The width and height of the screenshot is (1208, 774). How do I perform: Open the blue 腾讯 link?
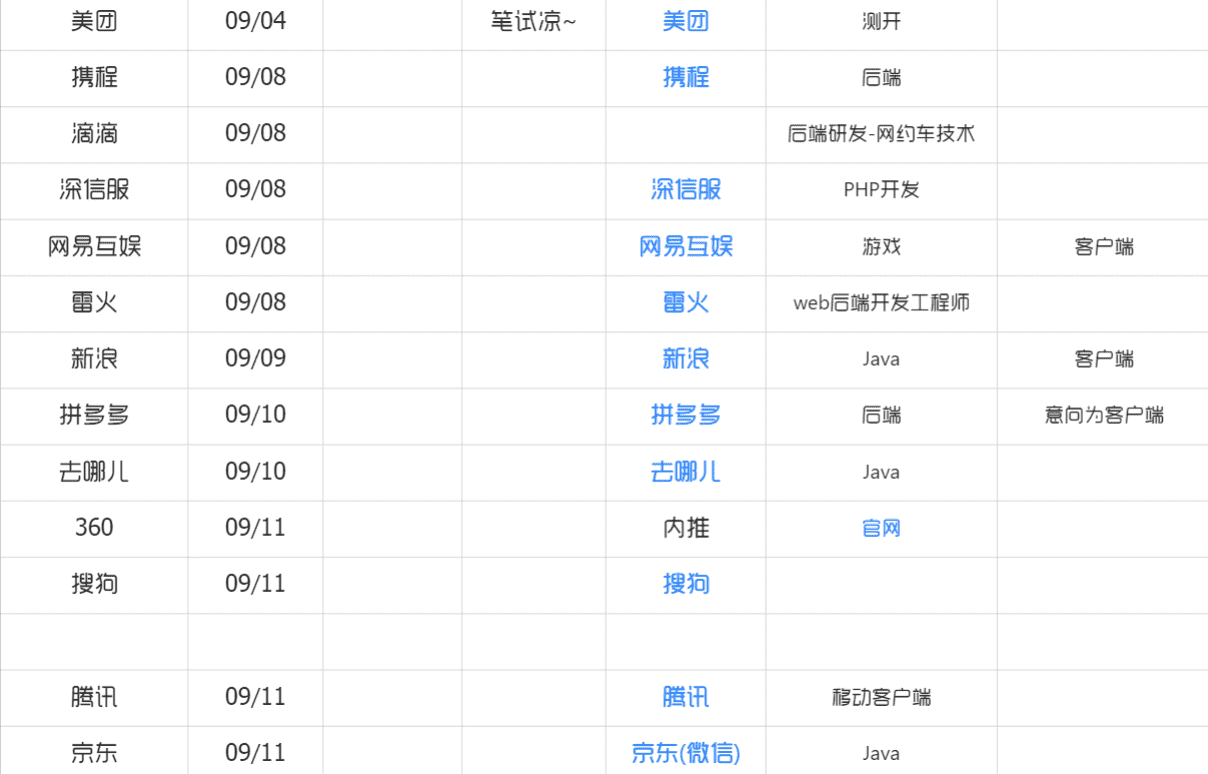tap(685, 697)
